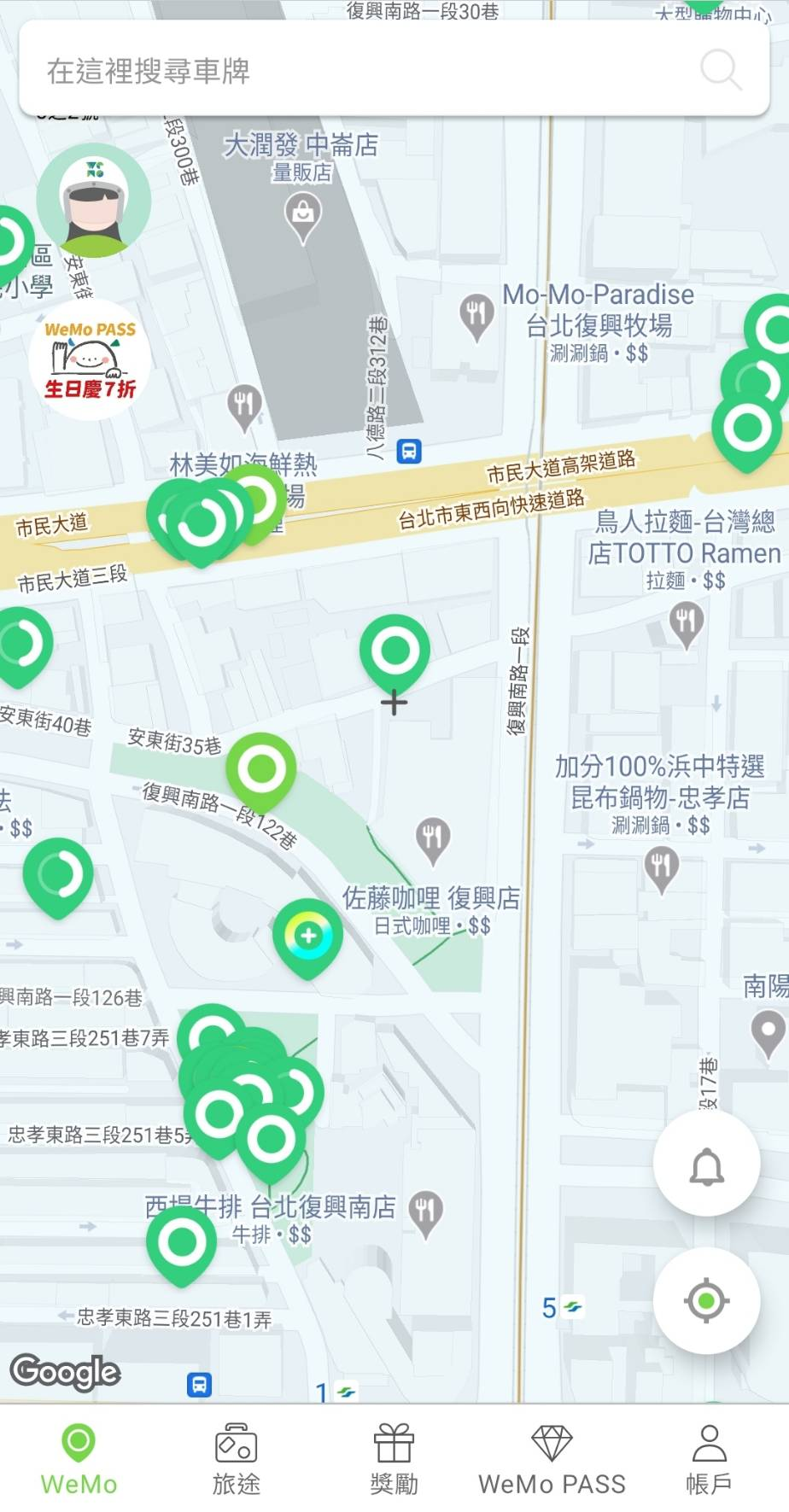Open the WeMo PASS birthday promo badge
The image size is (789, 1512).
pos(91,359)
